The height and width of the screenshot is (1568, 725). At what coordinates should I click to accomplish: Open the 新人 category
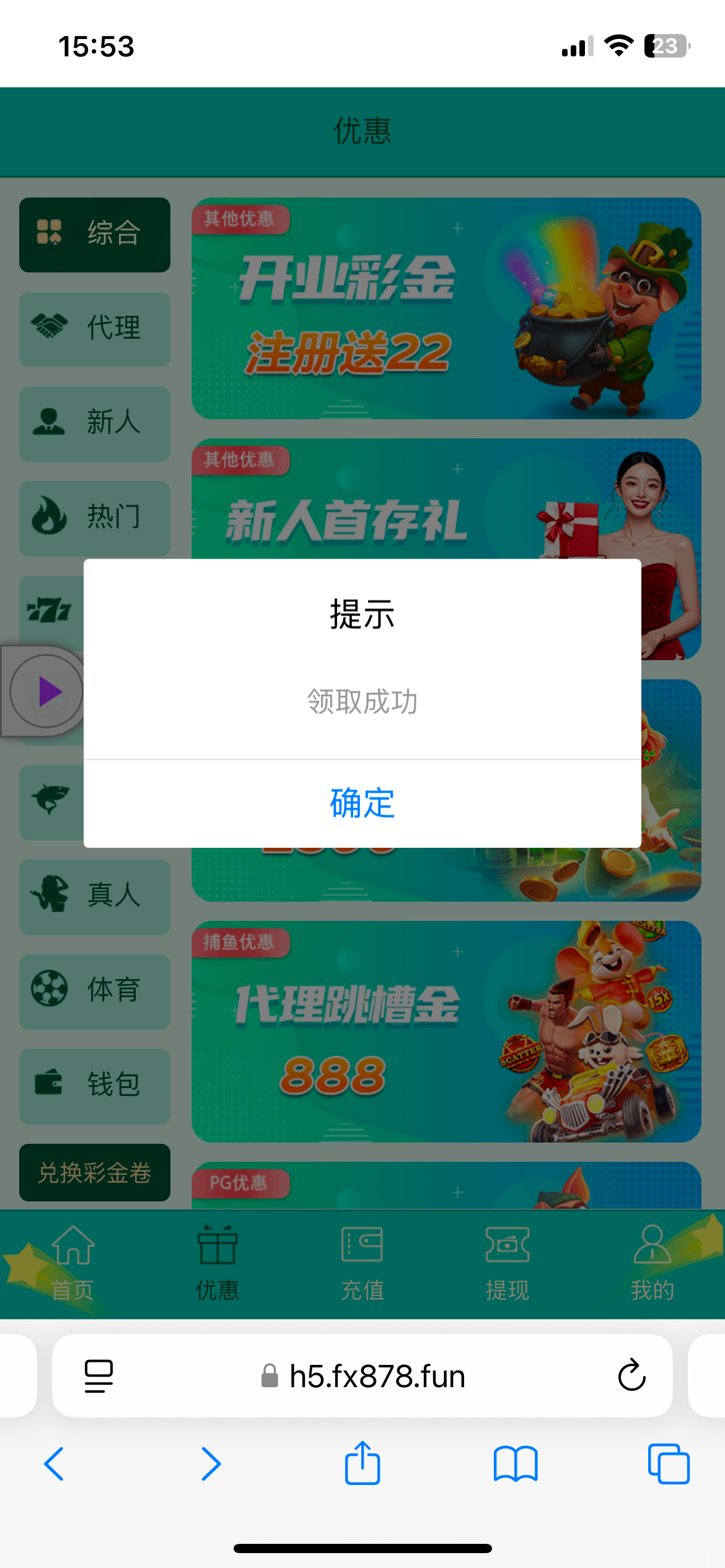95,424
